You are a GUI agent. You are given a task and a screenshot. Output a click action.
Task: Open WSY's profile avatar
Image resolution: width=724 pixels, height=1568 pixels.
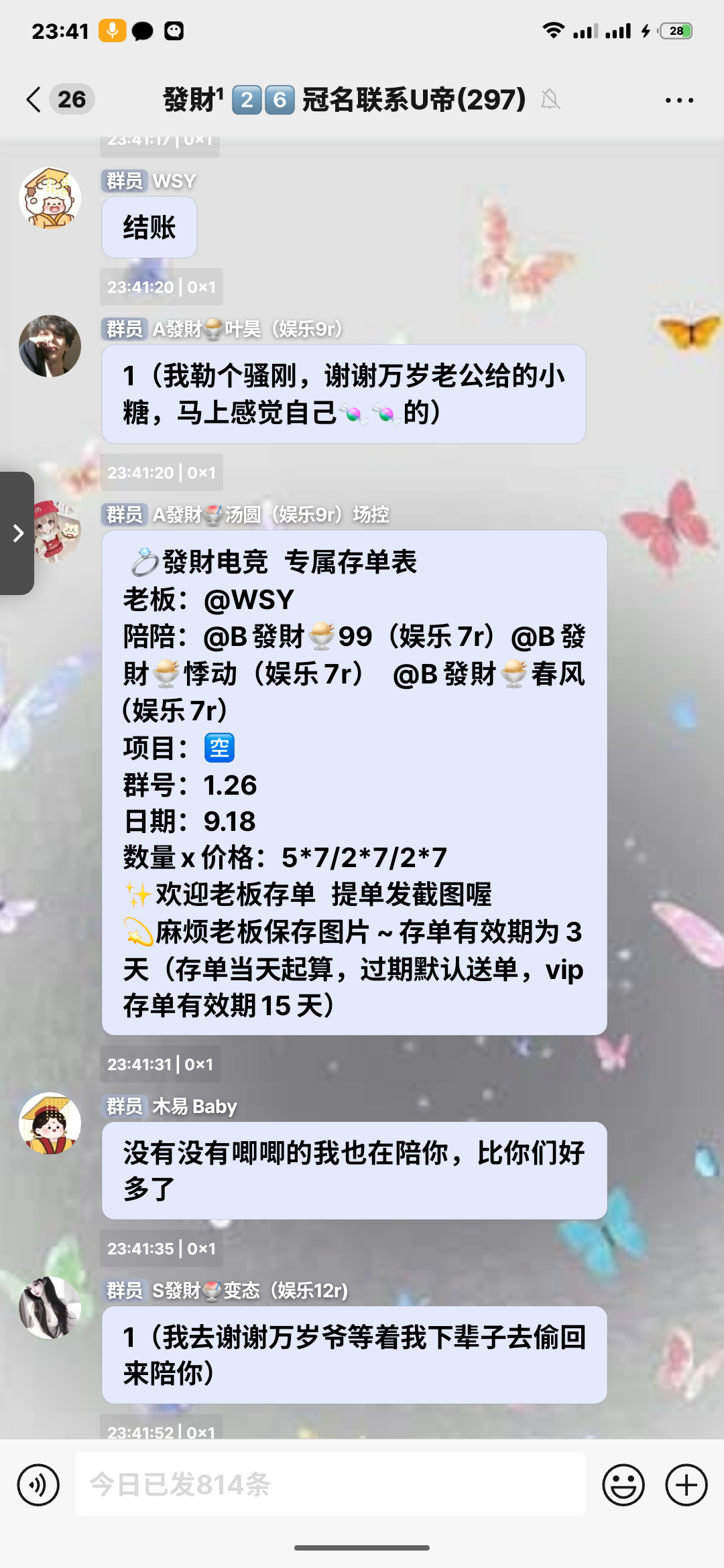click(50, 198)
